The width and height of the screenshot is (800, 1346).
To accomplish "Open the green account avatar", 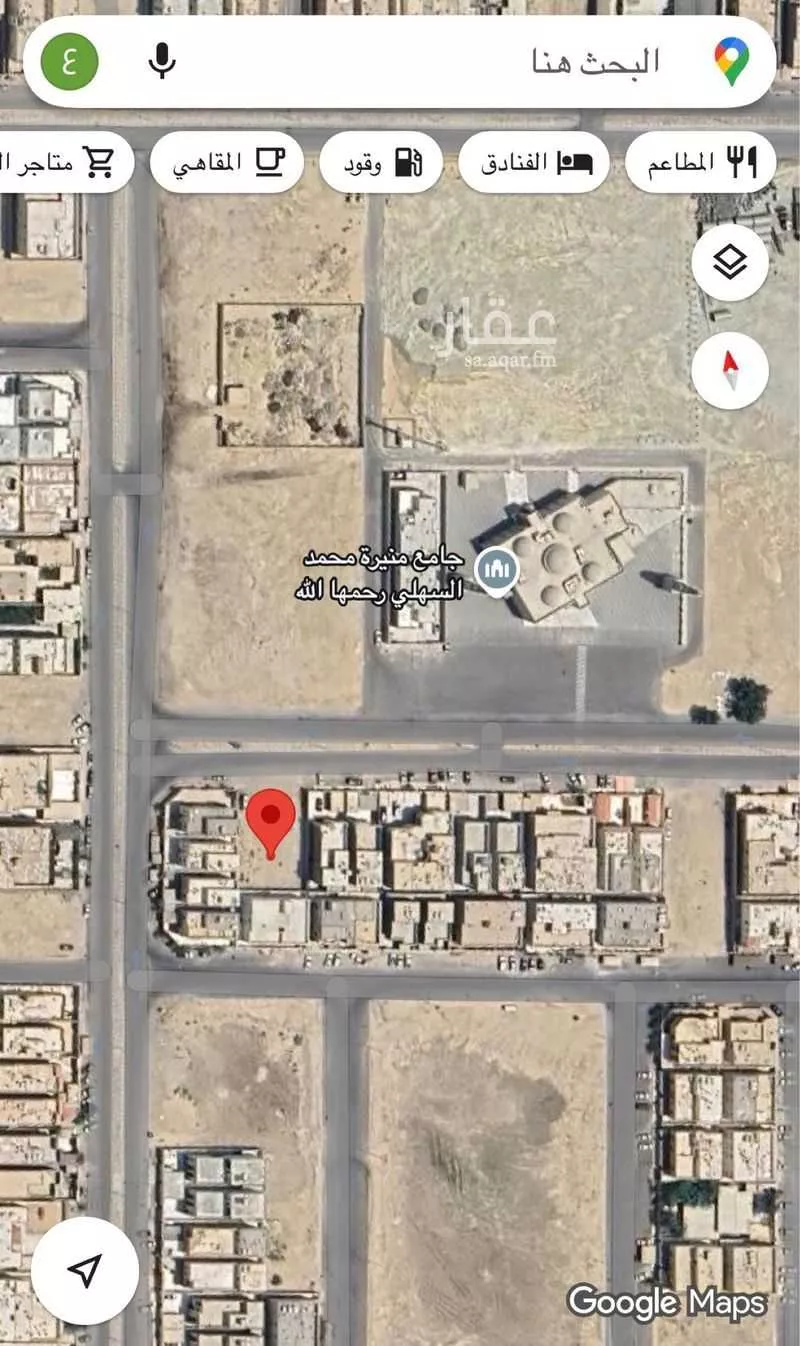I will click(69, 61).
